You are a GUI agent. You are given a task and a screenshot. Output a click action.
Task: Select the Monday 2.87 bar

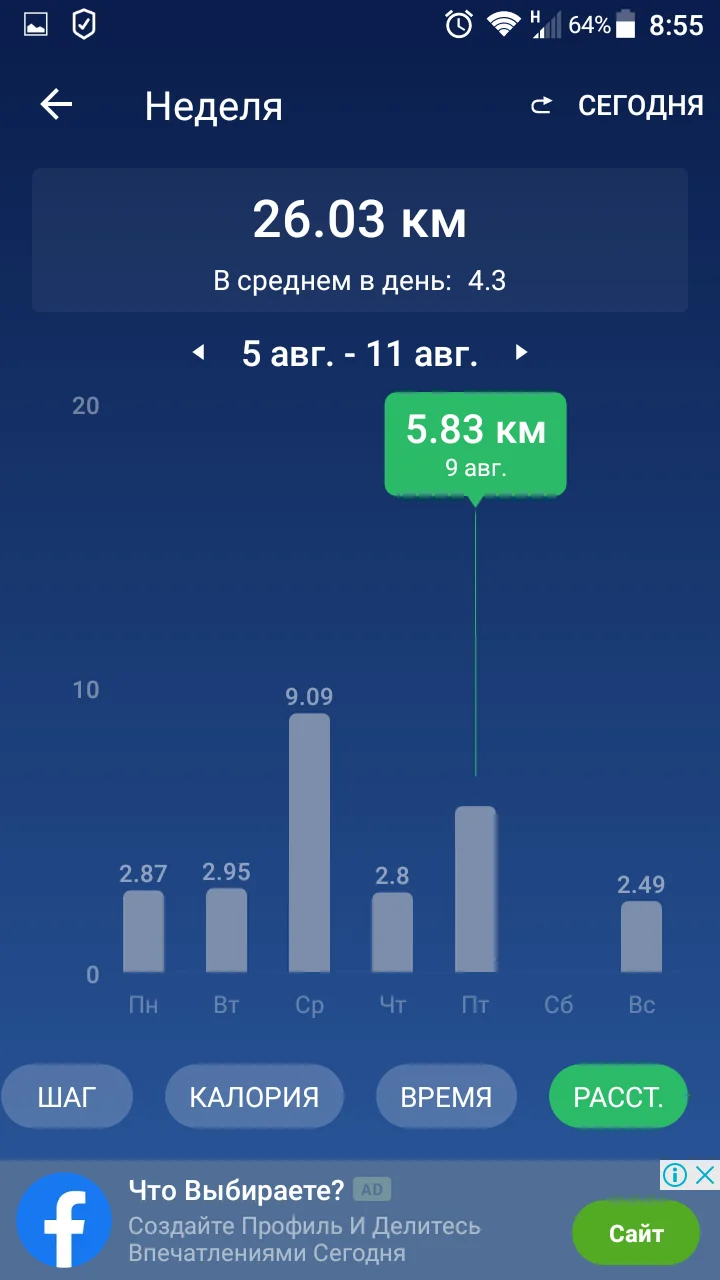(143, 931)
